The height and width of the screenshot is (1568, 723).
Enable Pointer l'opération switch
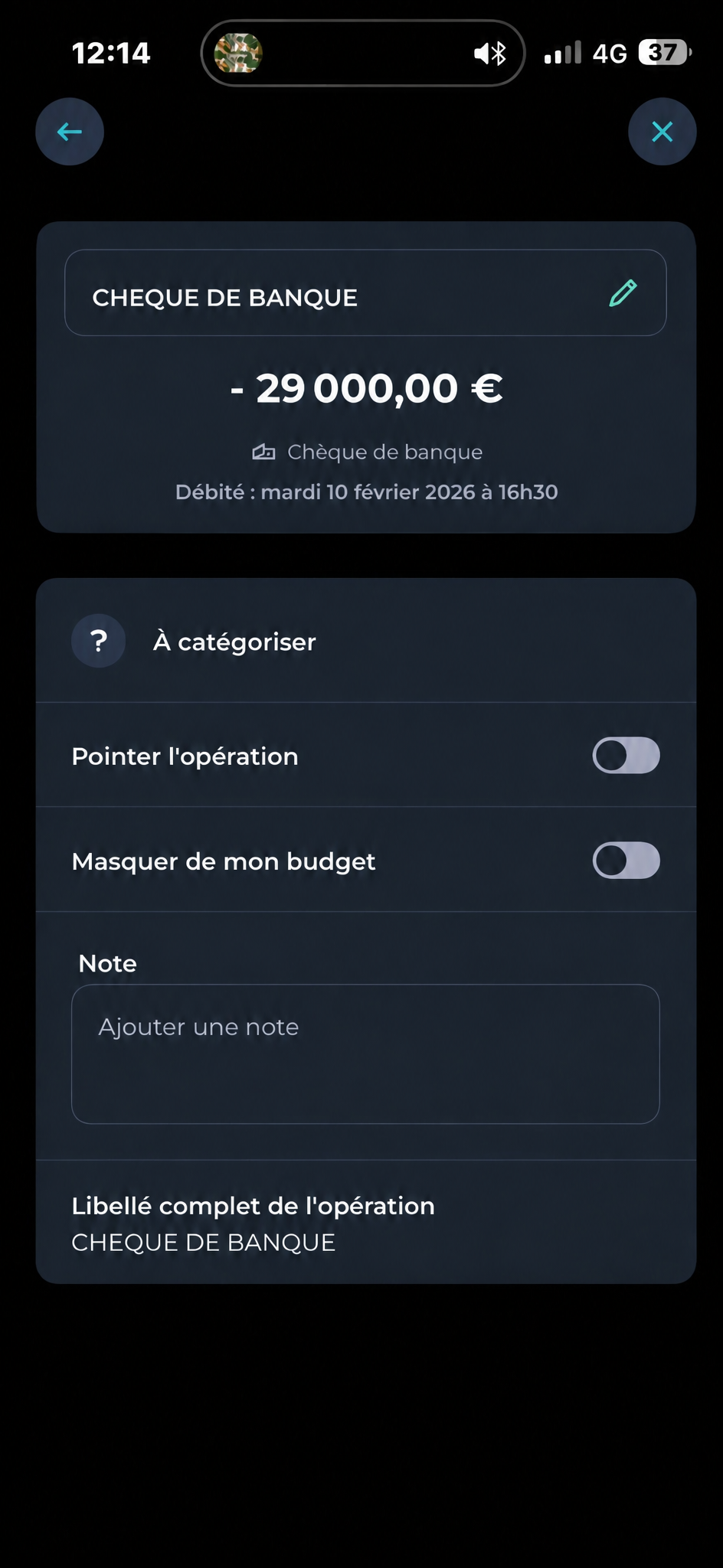pyautogui.click(x=626, y=756)
